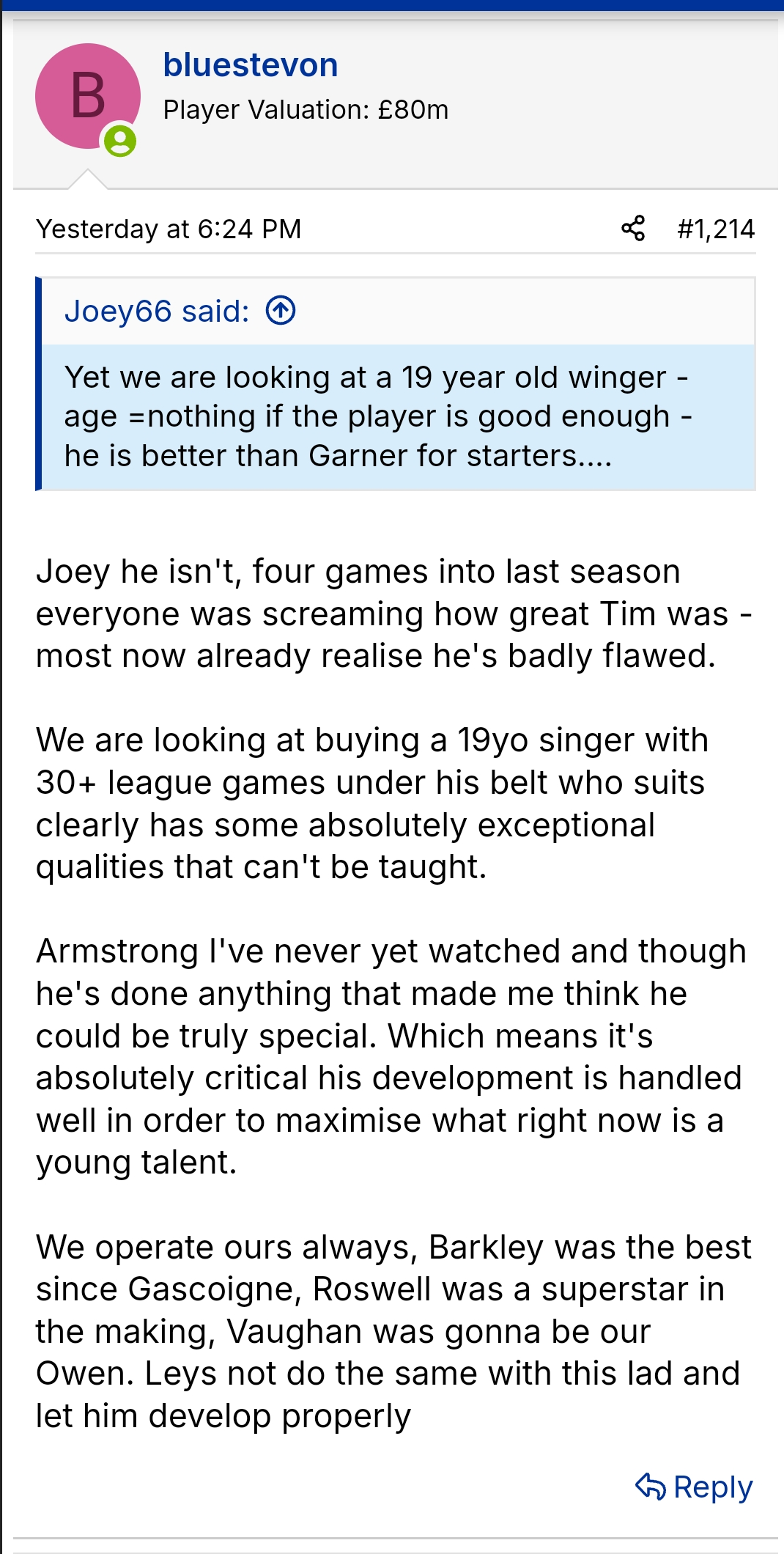Open the Yesterday at 6:24 PM timestamp link
Viewport: 784px width, 1554px height.
pyautogui.click(x=169, y=229)
